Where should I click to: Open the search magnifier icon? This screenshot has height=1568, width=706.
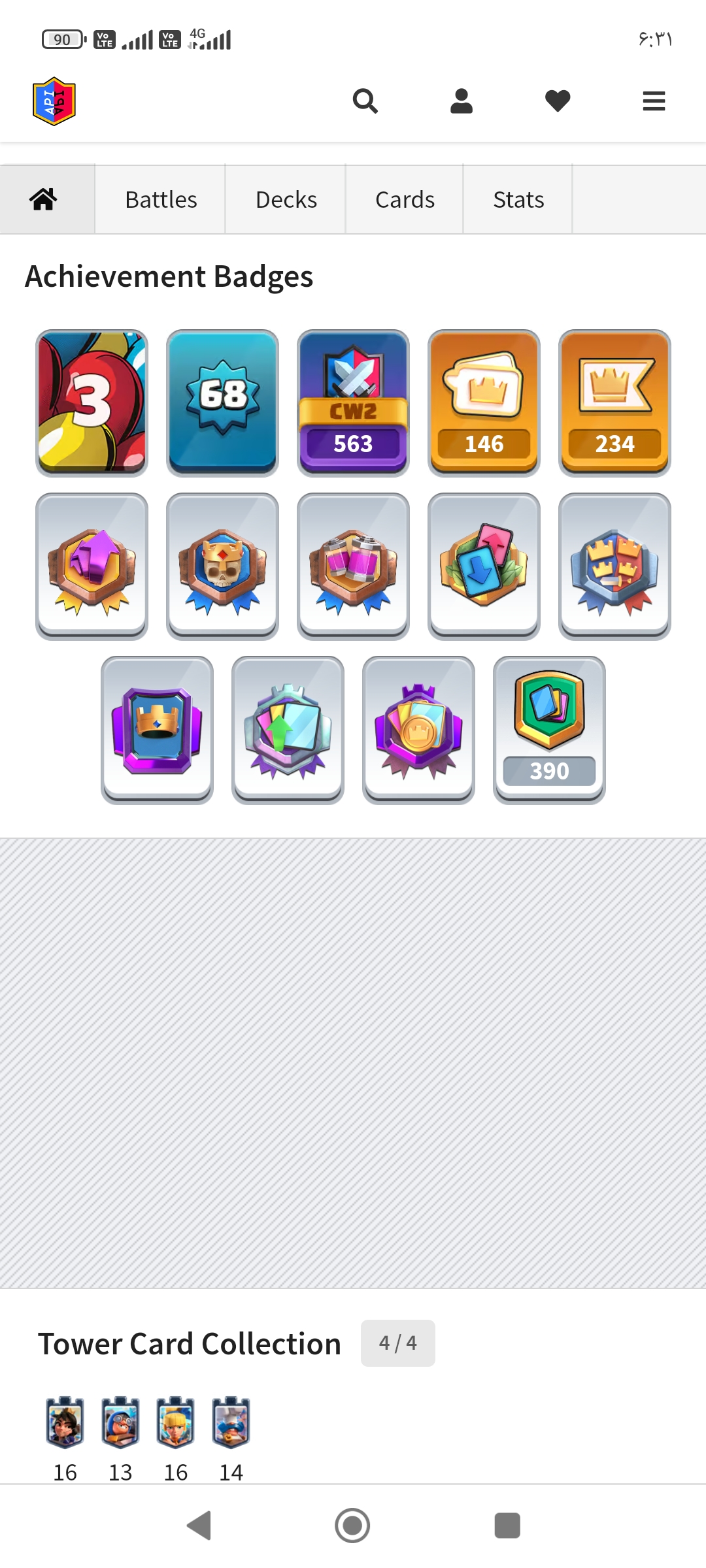coord(365,101)
